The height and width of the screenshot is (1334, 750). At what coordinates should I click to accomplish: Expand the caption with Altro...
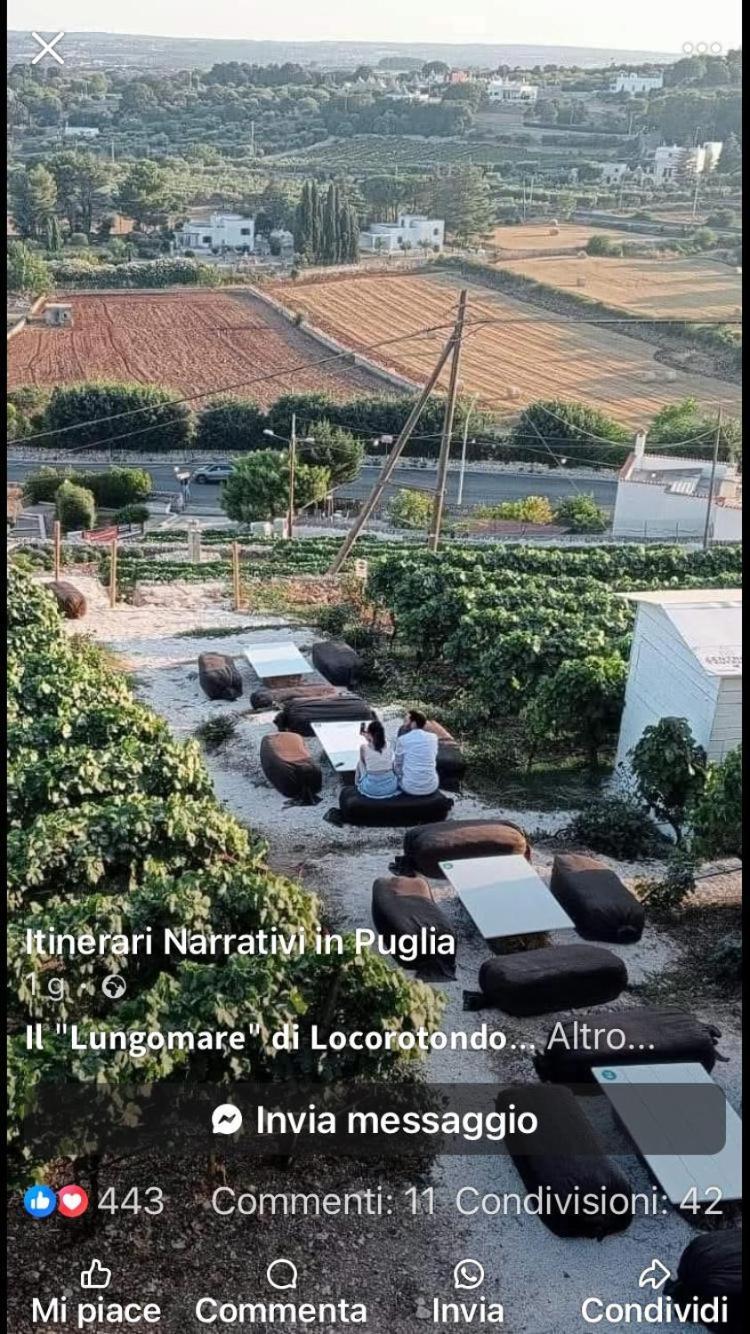(600, 1038)
